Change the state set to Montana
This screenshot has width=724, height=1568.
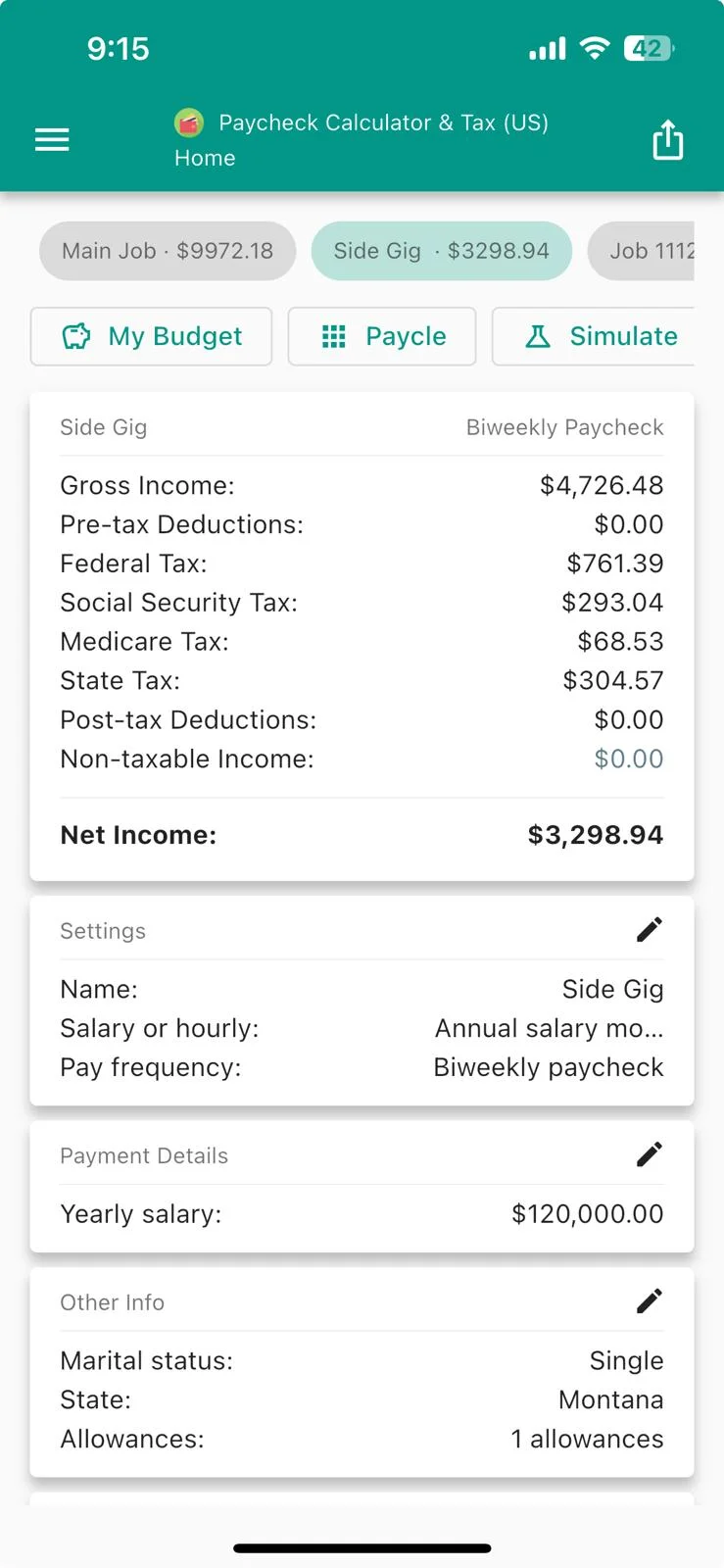click(611, 1399)
